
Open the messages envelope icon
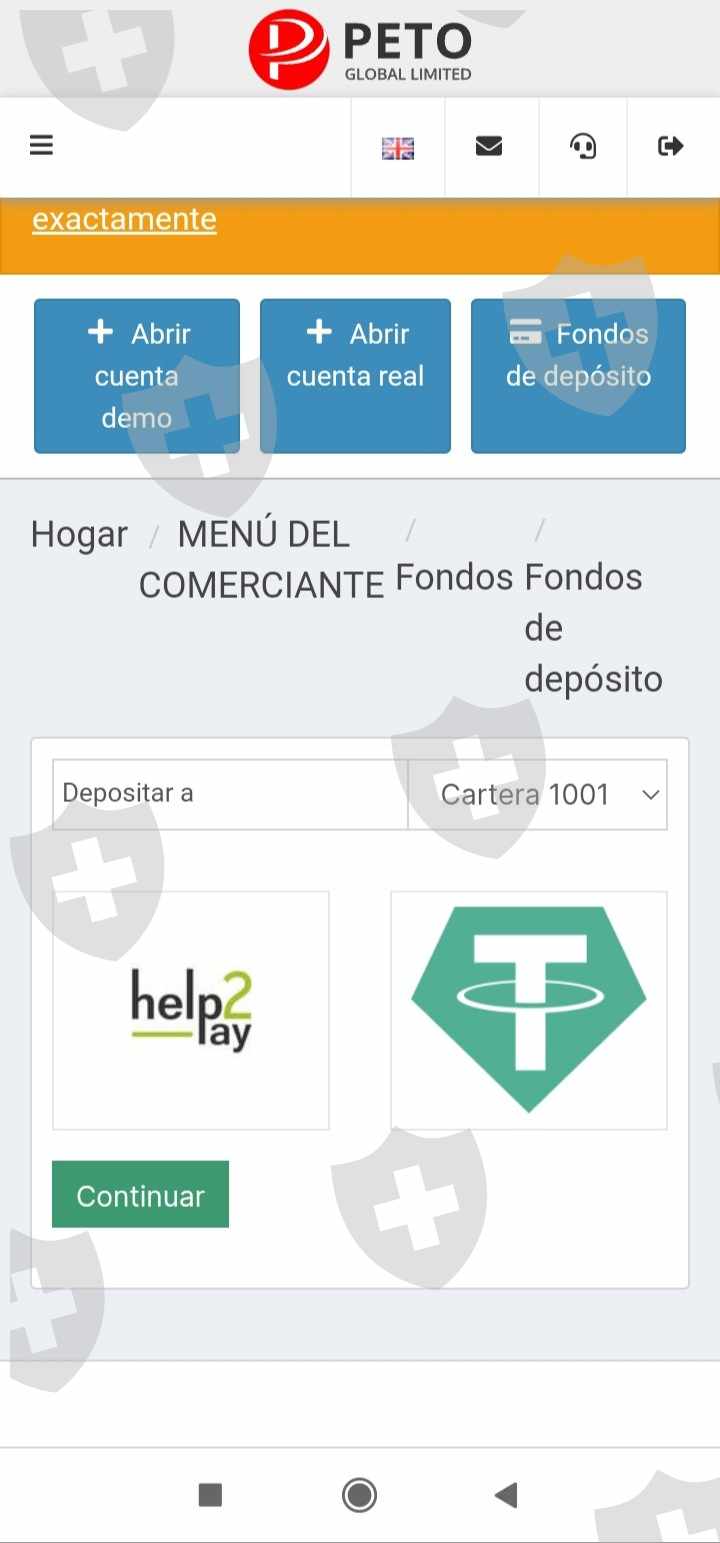pos(489,147)
